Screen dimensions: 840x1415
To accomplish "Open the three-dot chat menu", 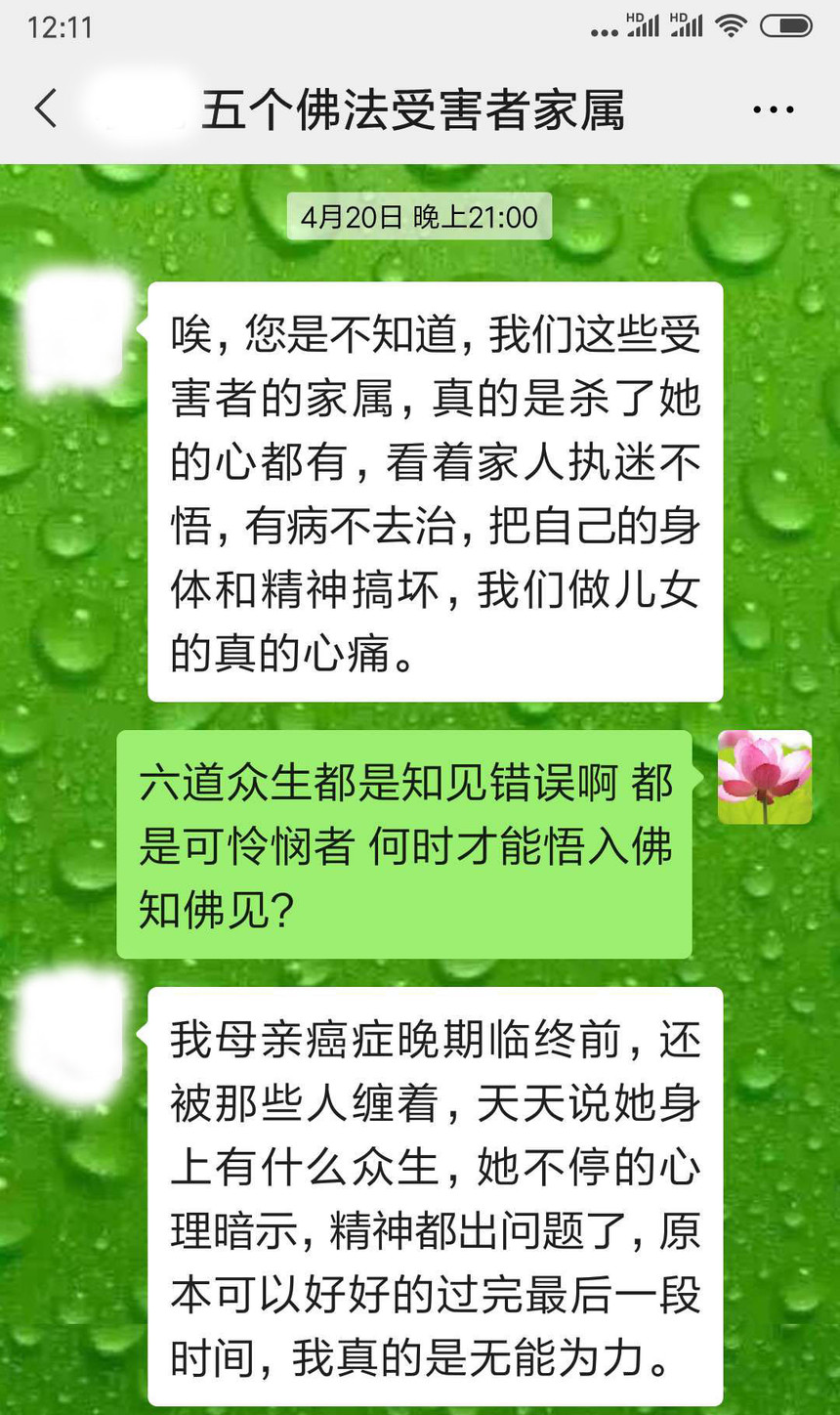I will point(774,109).
